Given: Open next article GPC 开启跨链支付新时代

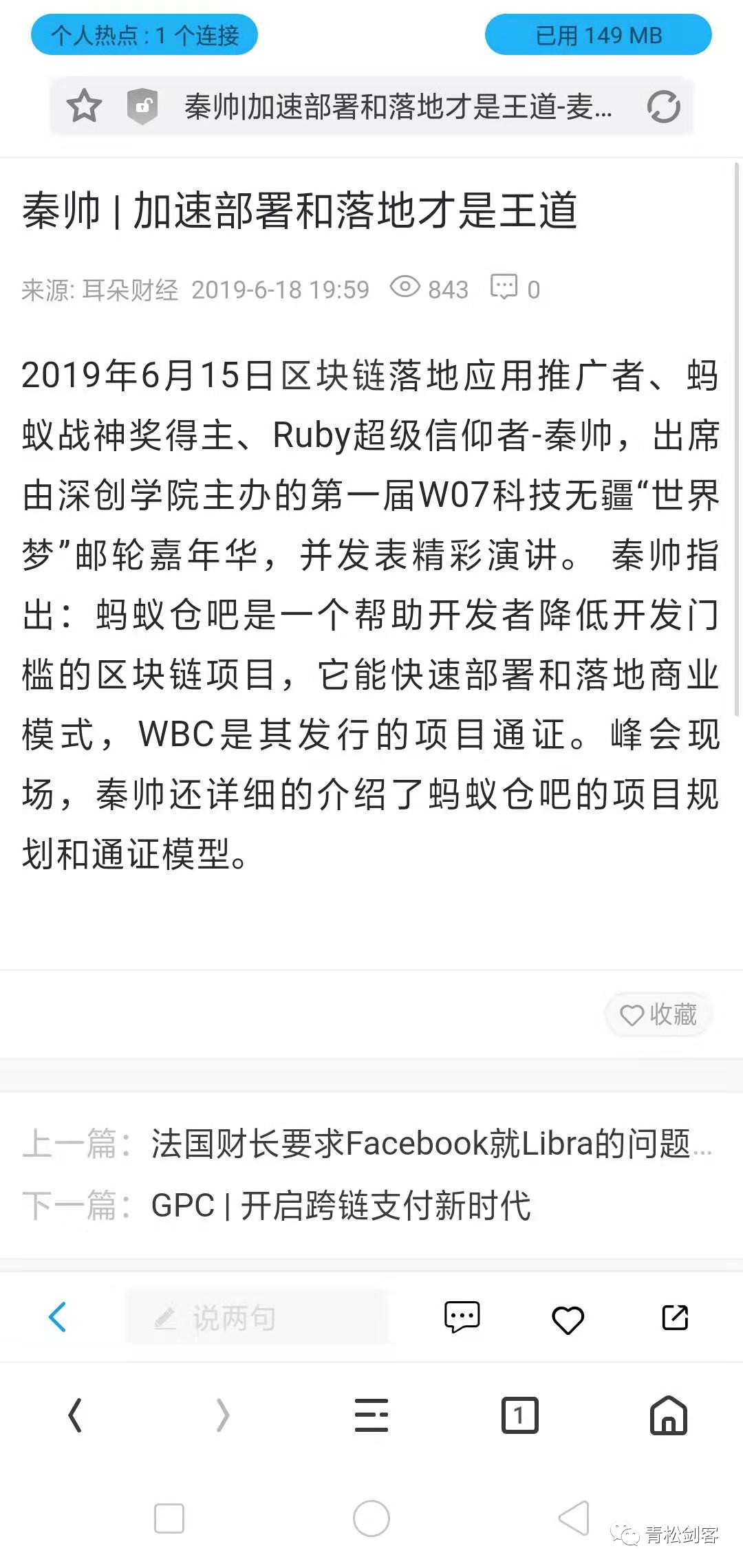Looking at the screenshot, I should pyautogui.click(x=341, y=1206).
